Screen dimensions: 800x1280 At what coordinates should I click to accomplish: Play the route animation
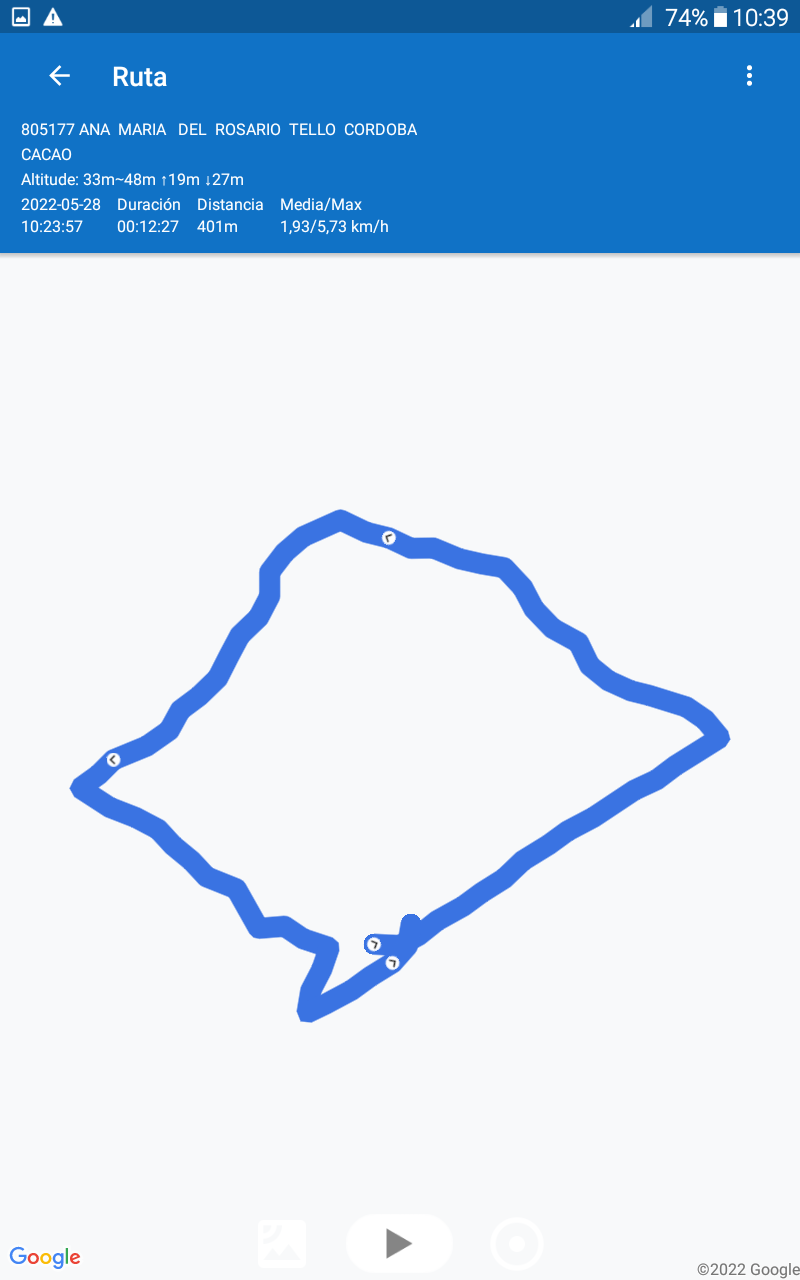click(x=399, y=1243)
